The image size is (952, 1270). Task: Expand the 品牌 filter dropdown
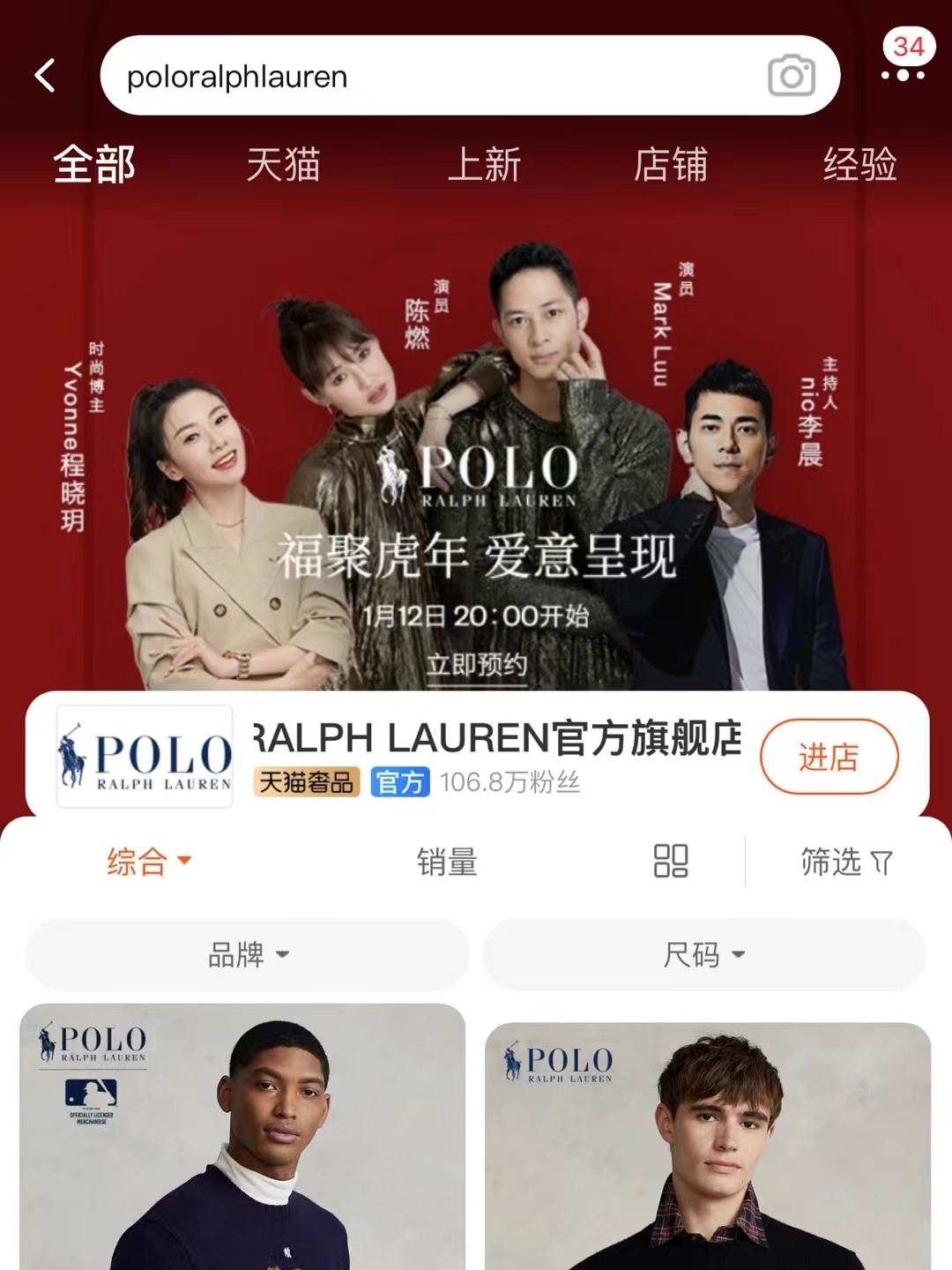(248, 954)
